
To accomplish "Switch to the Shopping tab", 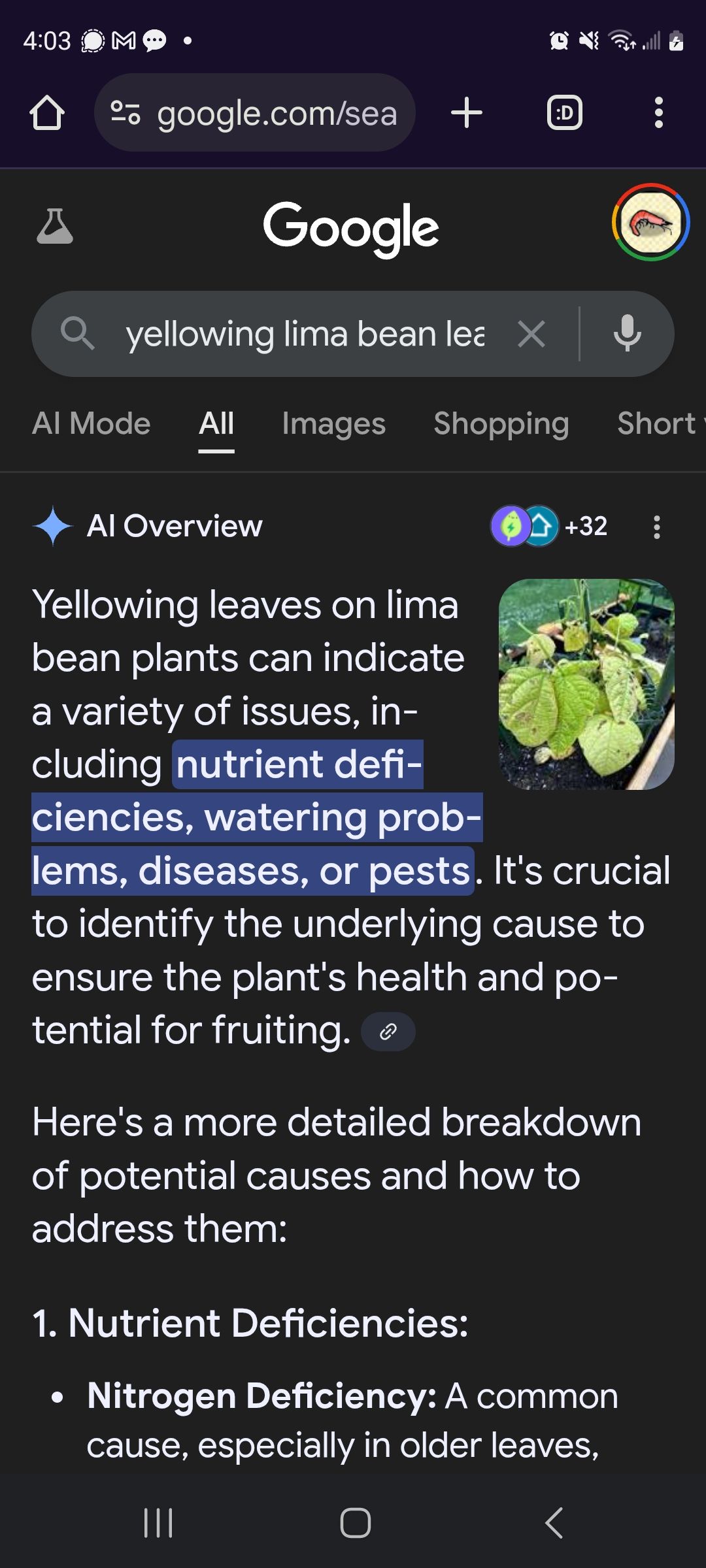I will [x=501, y=423].
